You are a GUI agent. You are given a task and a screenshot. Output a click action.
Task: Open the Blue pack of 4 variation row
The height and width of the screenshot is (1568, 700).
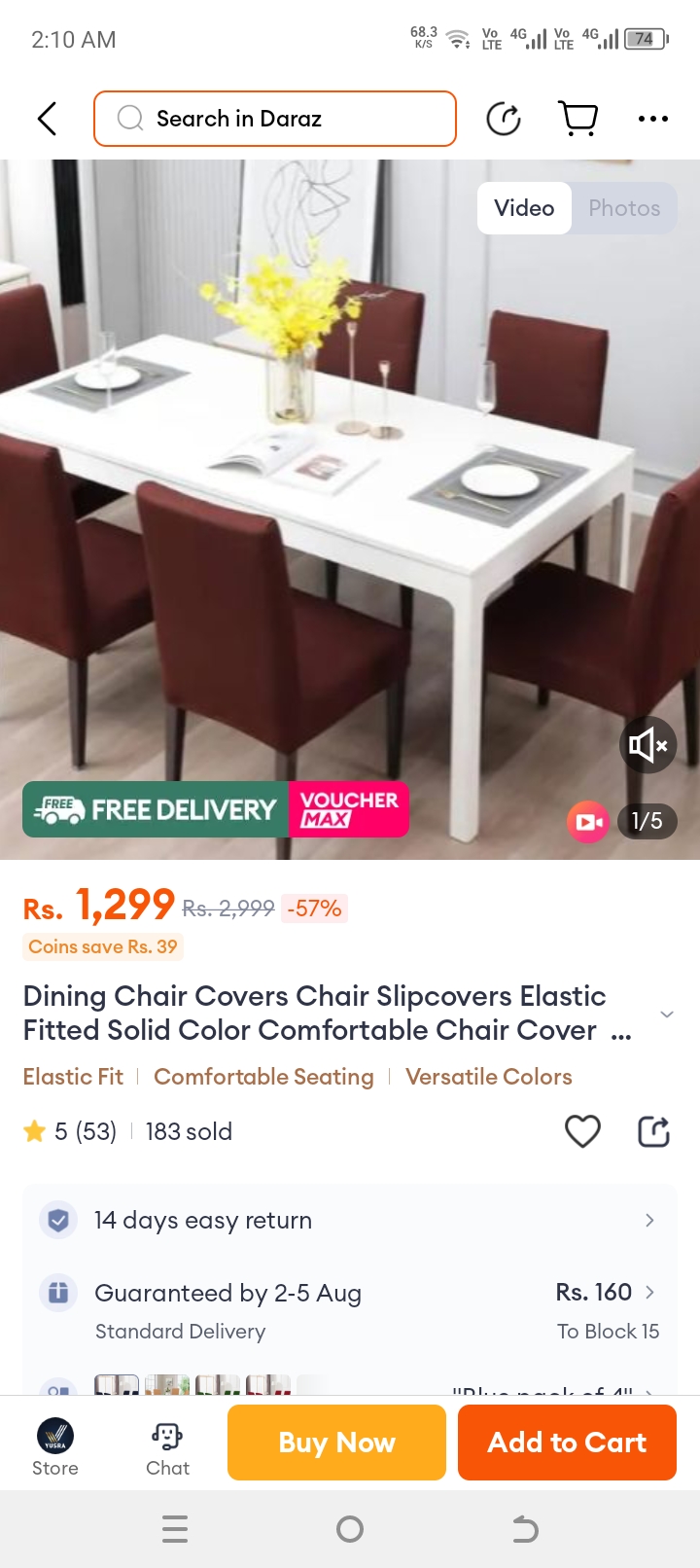click(544, 1389)
